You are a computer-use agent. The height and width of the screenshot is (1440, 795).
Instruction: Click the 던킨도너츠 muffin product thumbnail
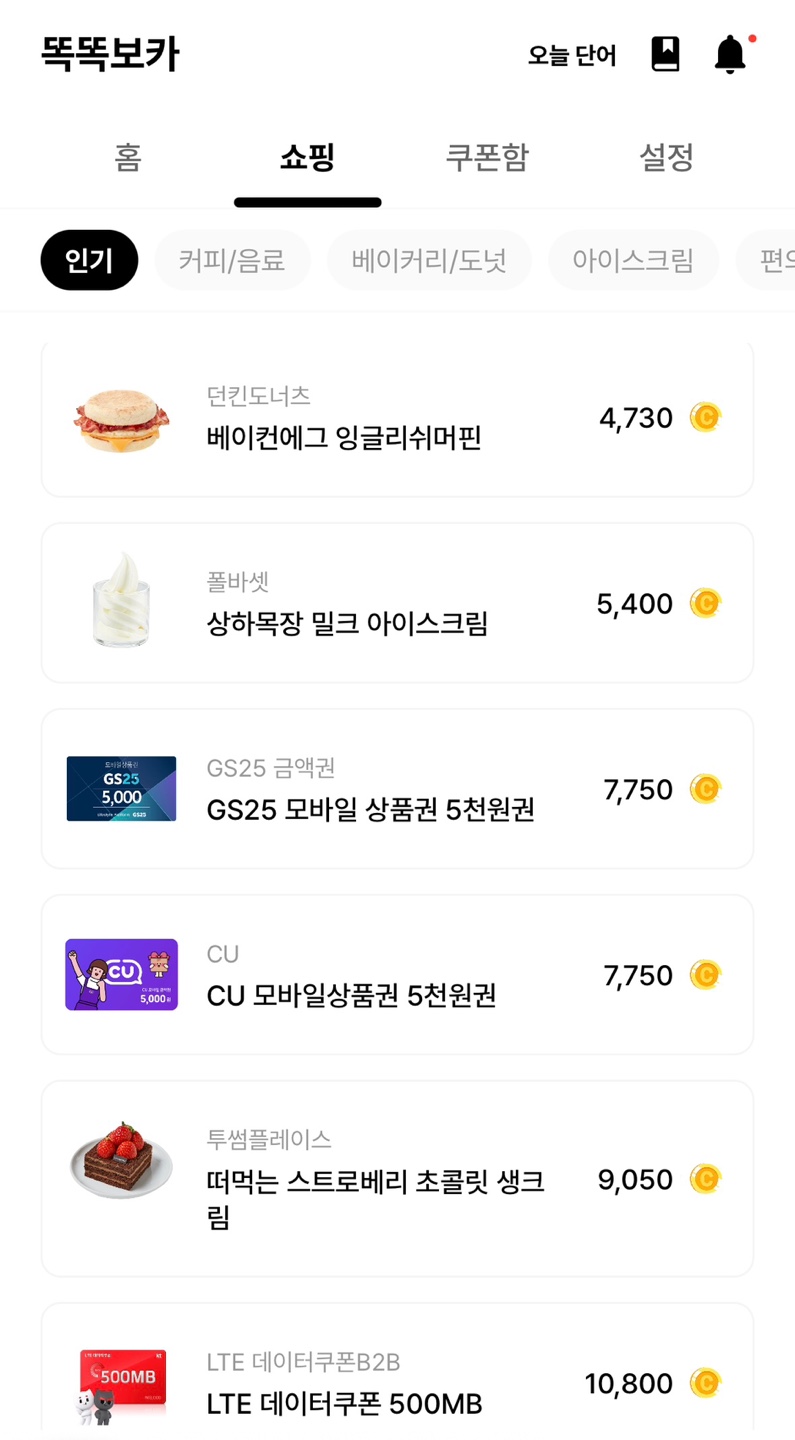(x=121, y=418)
